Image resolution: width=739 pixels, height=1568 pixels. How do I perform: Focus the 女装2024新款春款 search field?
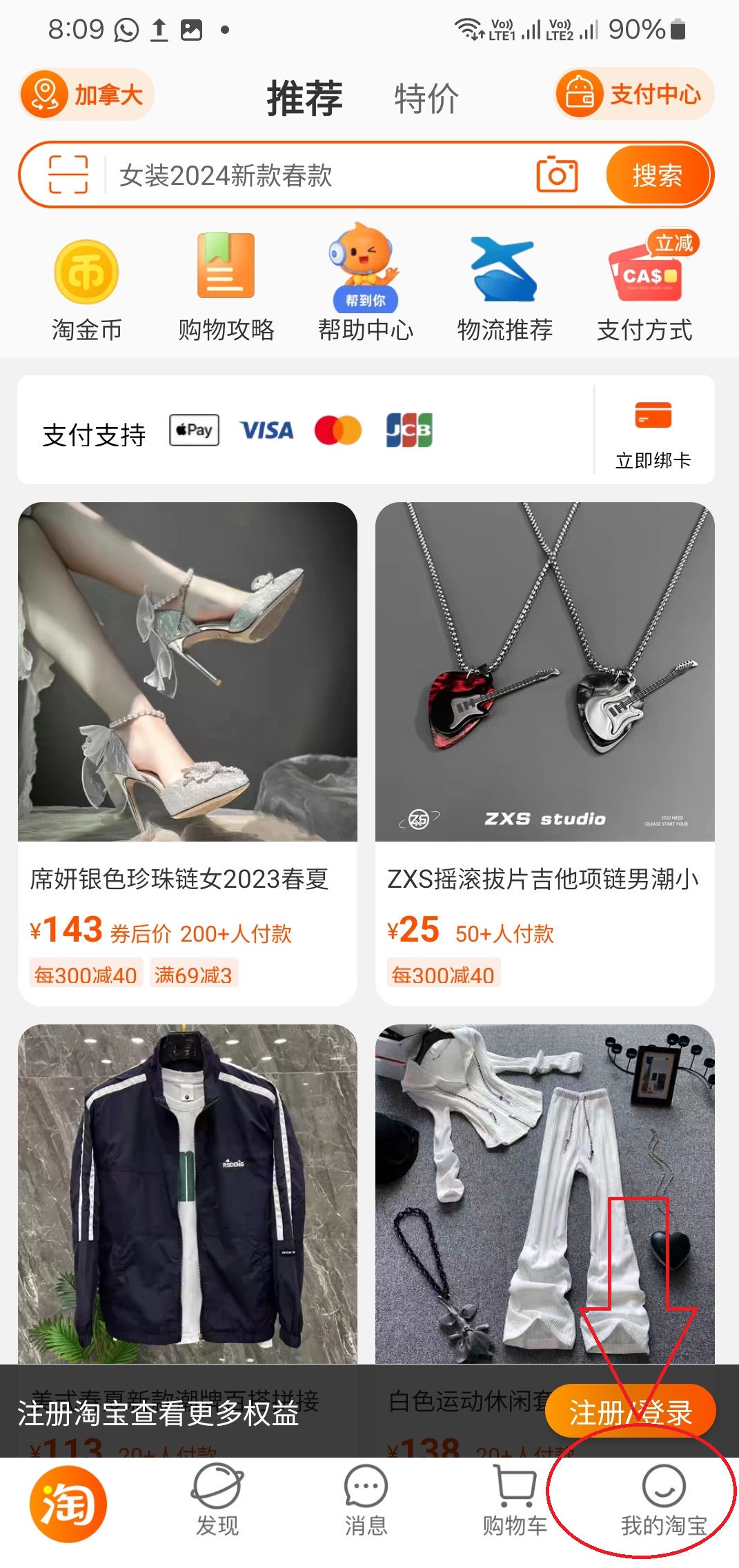[311, 175]
